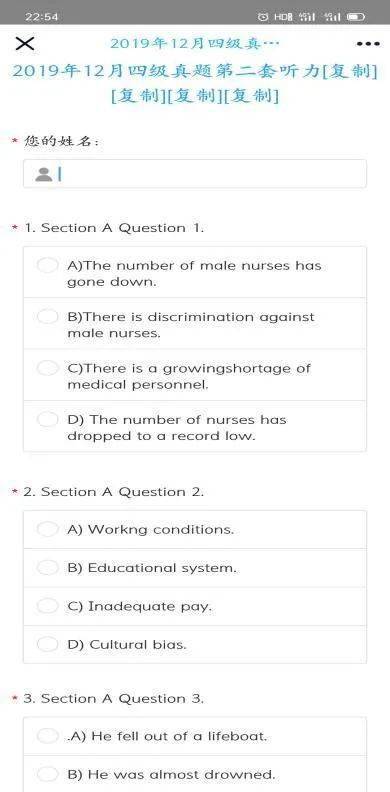This screenshot has height=792, width=390.
Task: Tap the name input field
Action: click(x=195, y=174)
